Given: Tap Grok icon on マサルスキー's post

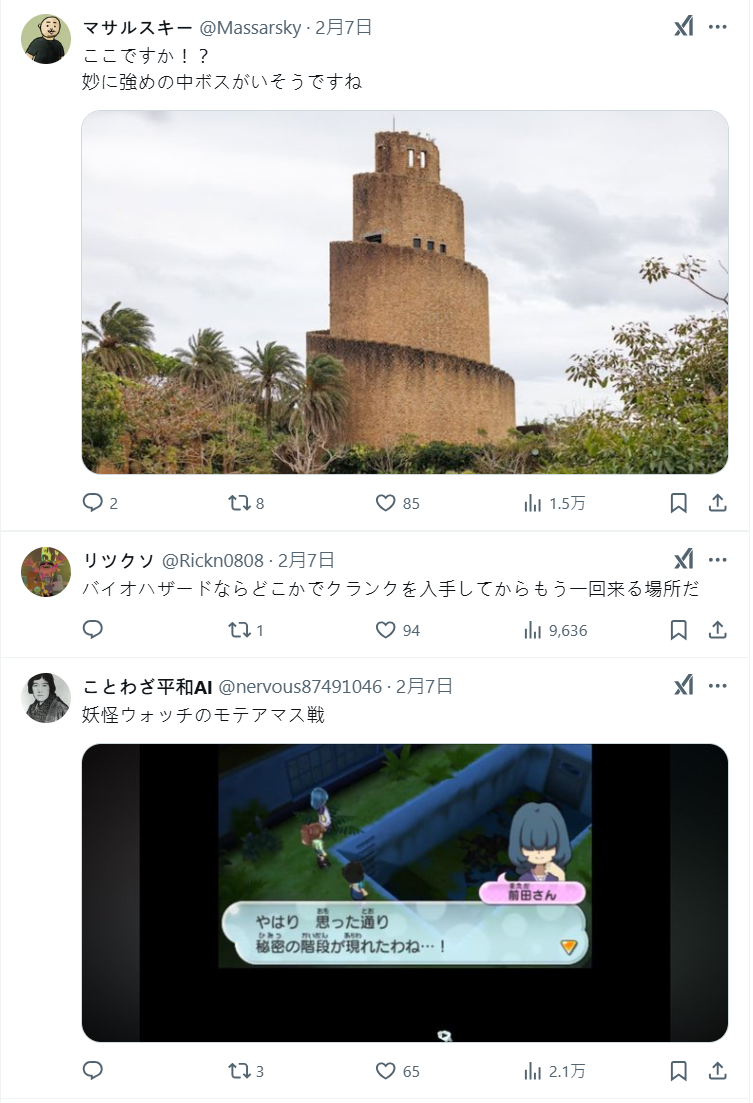Looking at the screenshot, I should (683, 27).
